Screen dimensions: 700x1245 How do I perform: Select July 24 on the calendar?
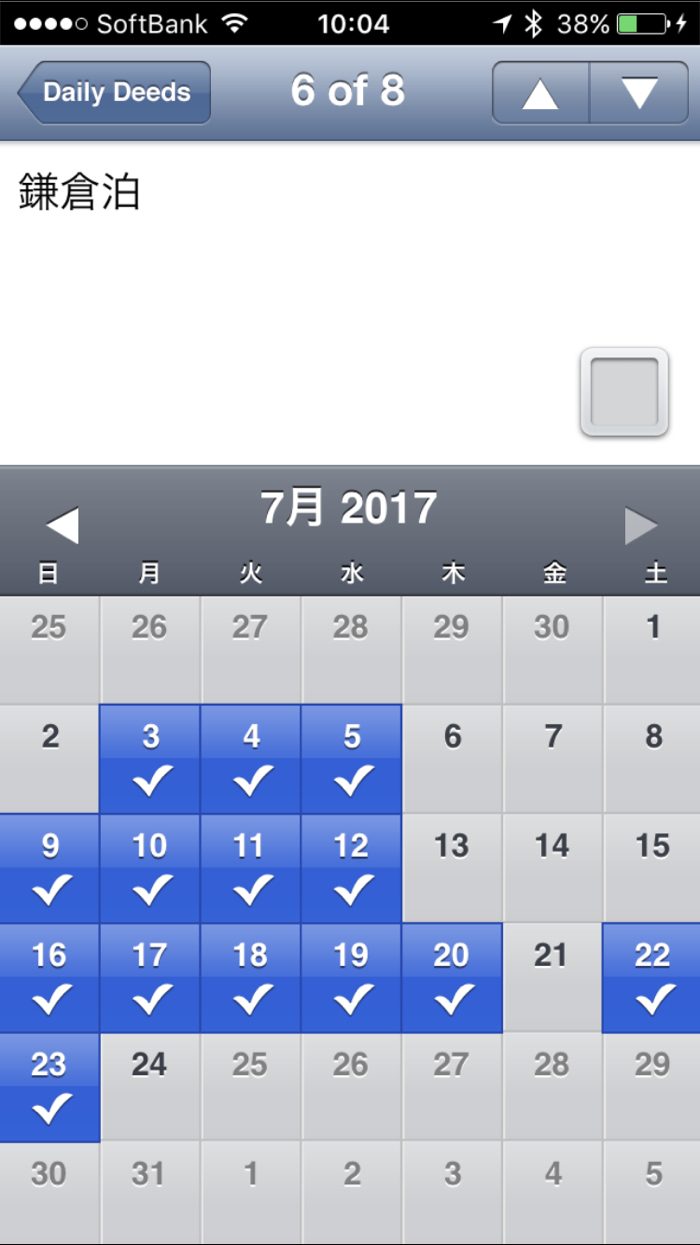click(x=150, y=1087)
